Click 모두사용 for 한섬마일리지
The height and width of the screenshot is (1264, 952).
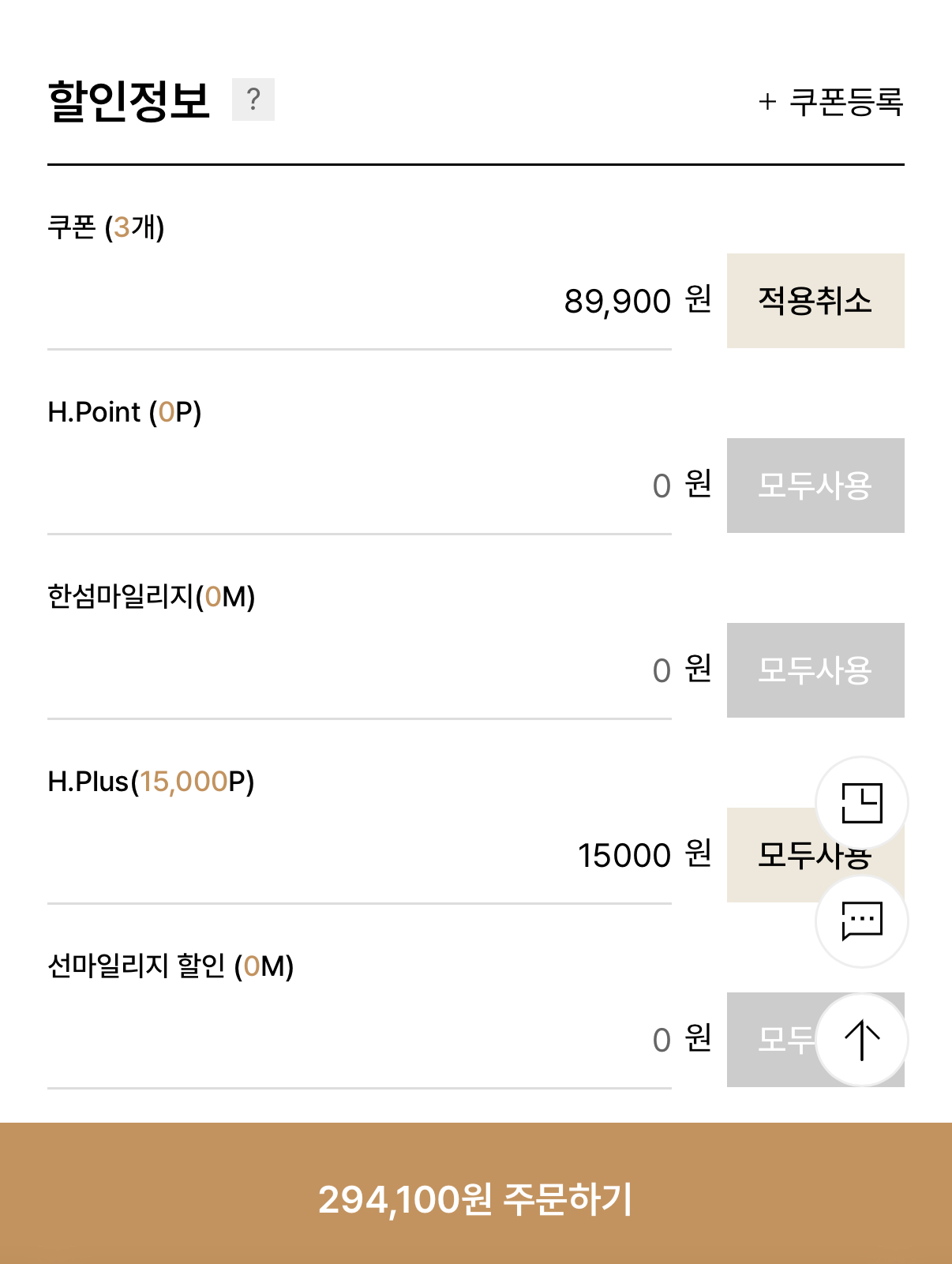click(x=815, y=670)
